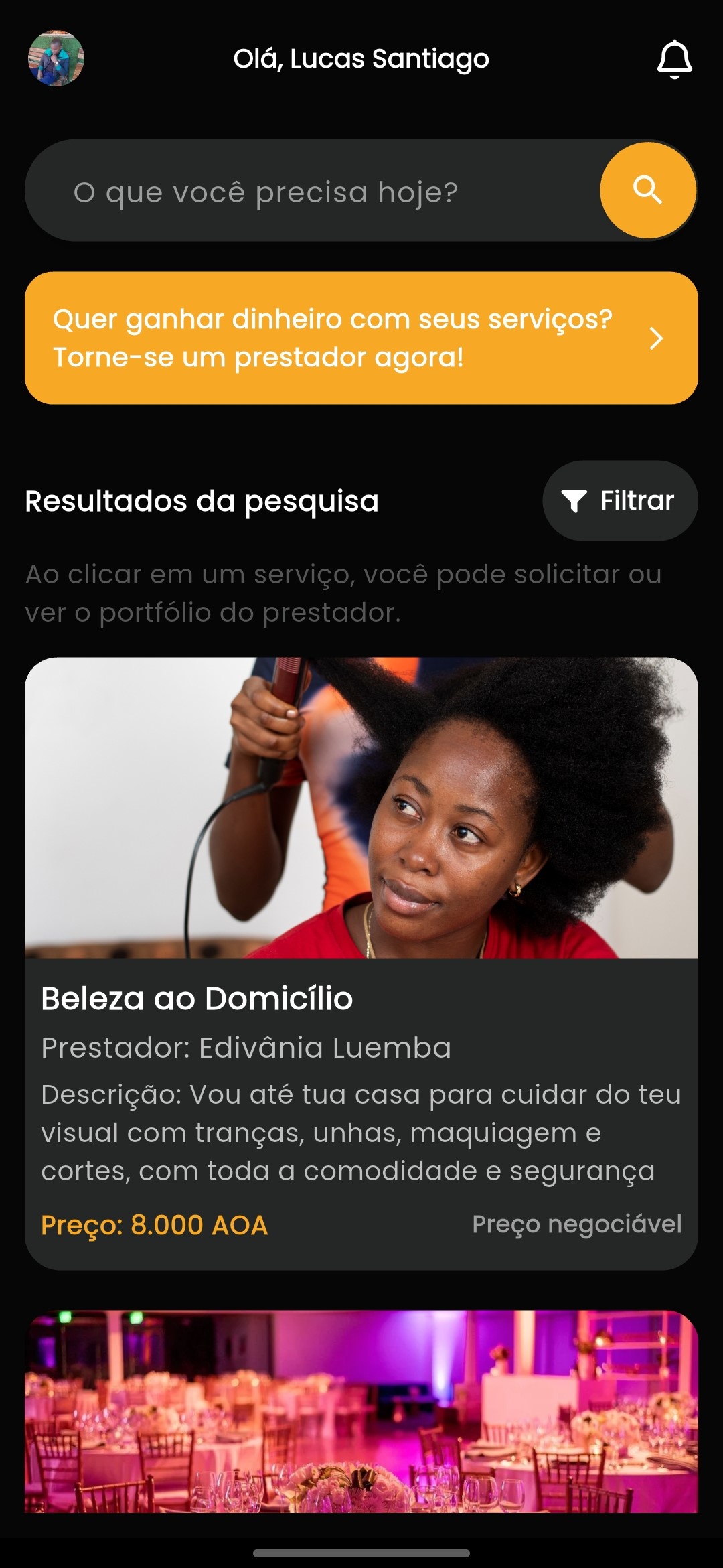
Task: Tap the filter funnel icon
Action: click(574, 500)
